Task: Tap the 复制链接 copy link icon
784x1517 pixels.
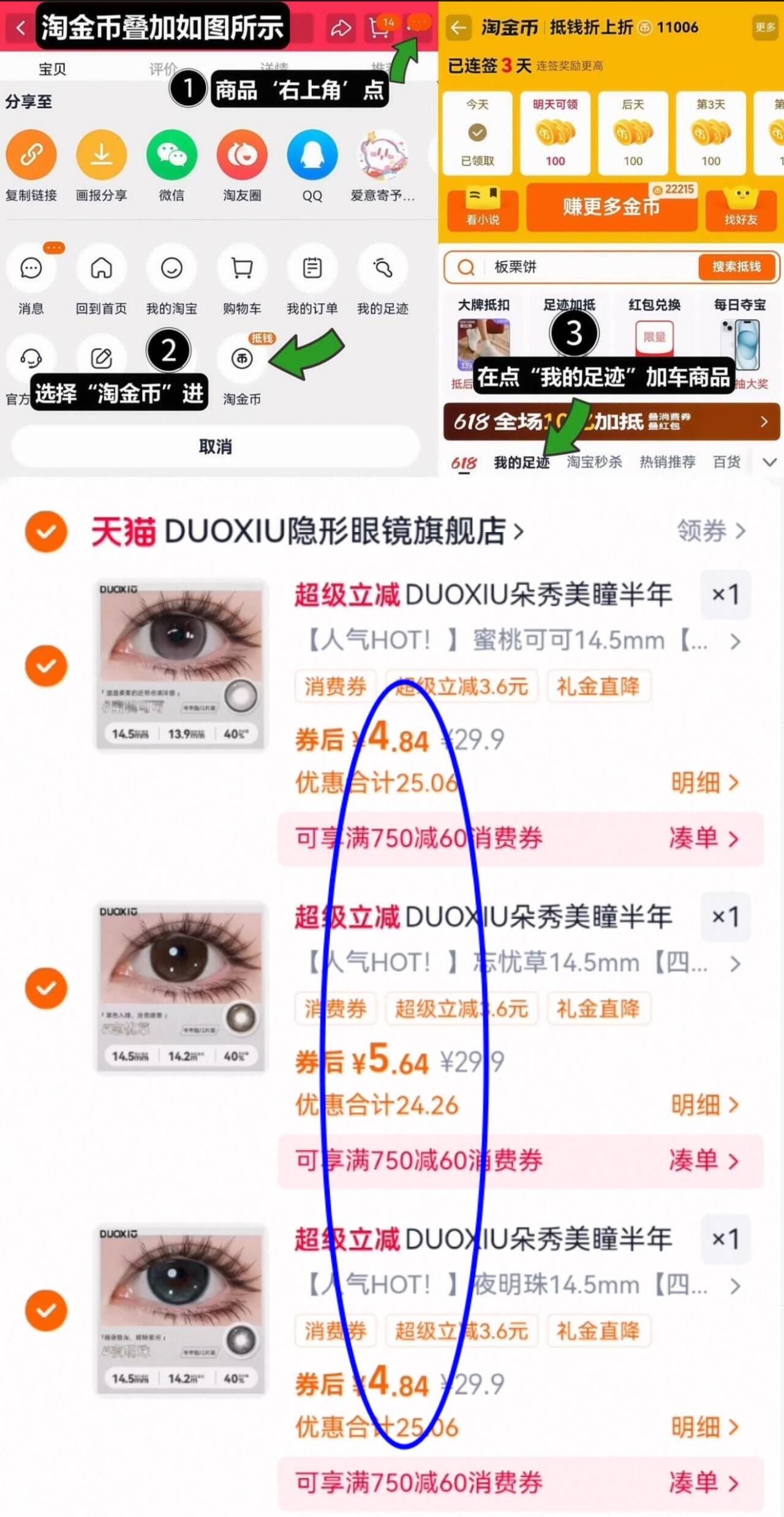Action: click(31, 154)
